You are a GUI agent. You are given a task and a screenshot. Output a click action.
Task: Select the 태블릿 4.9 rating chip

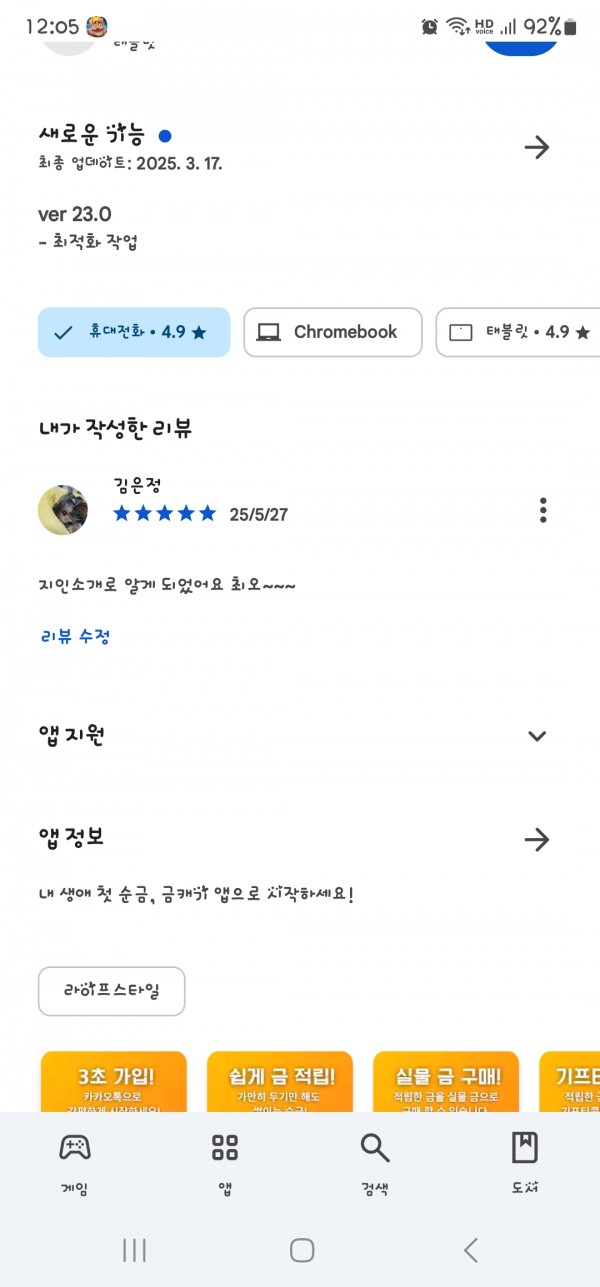tap(518, 332)
